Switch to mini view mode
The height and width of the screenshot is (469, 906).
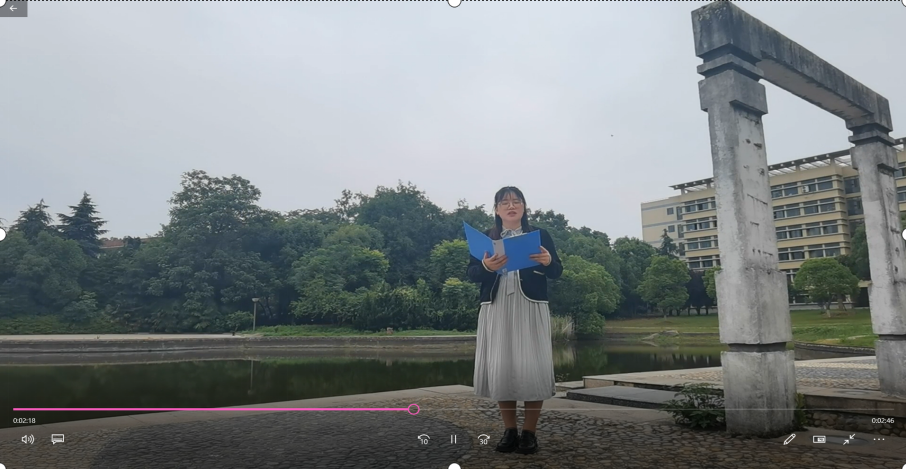pyautogui.click(x=819, y=439)
